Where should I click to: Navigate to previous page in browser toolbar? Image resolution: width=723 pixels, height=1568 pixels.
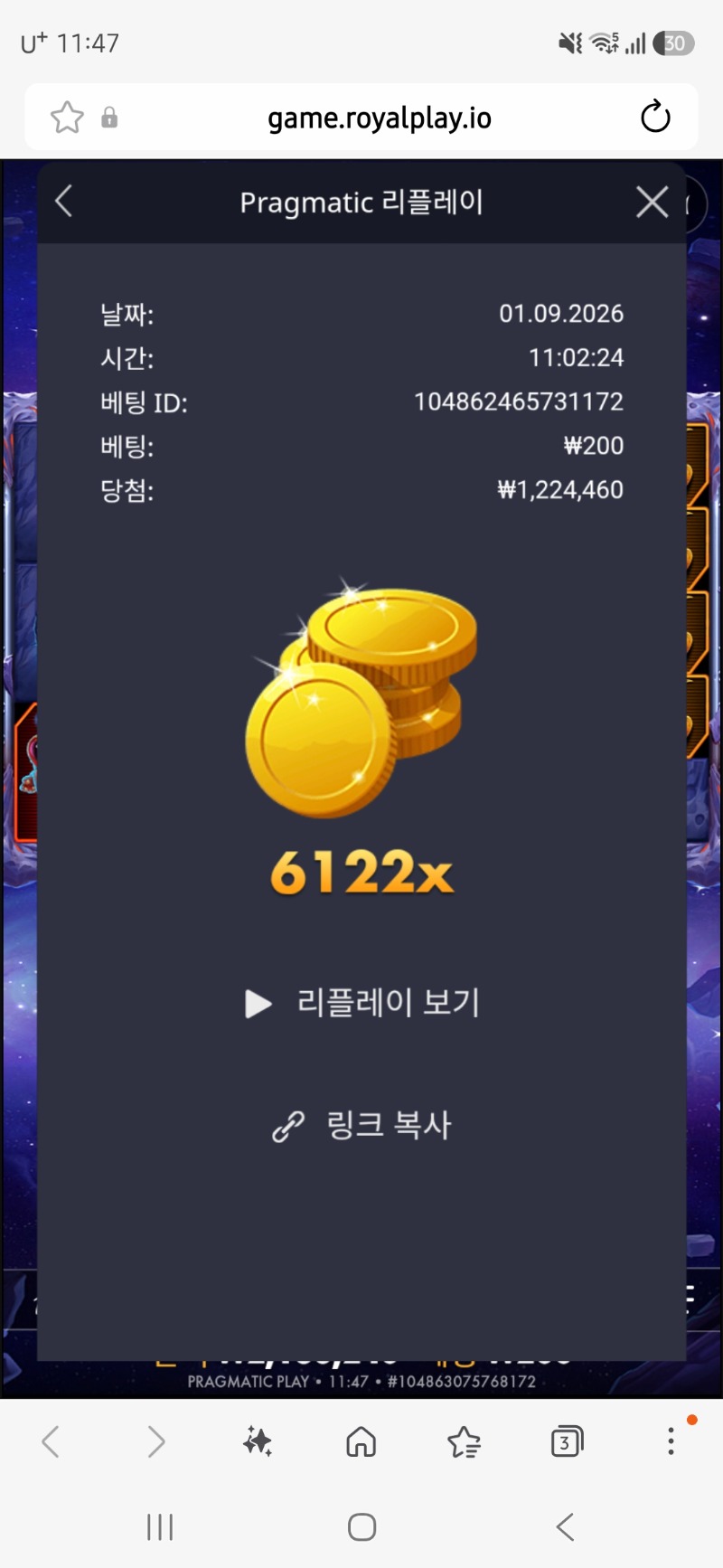51,1441
